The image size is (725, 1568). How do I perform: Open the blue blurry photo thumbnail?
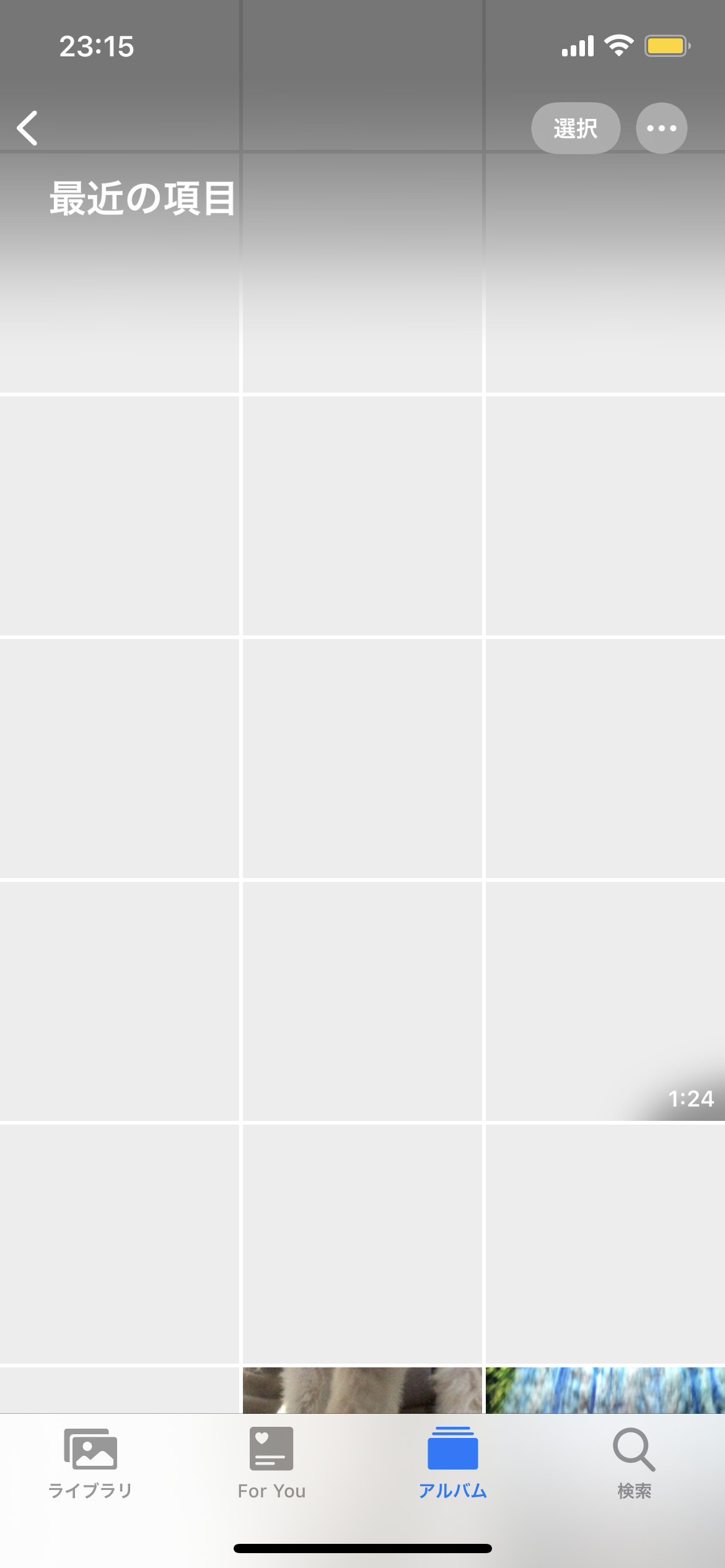tap(605, 1390)
